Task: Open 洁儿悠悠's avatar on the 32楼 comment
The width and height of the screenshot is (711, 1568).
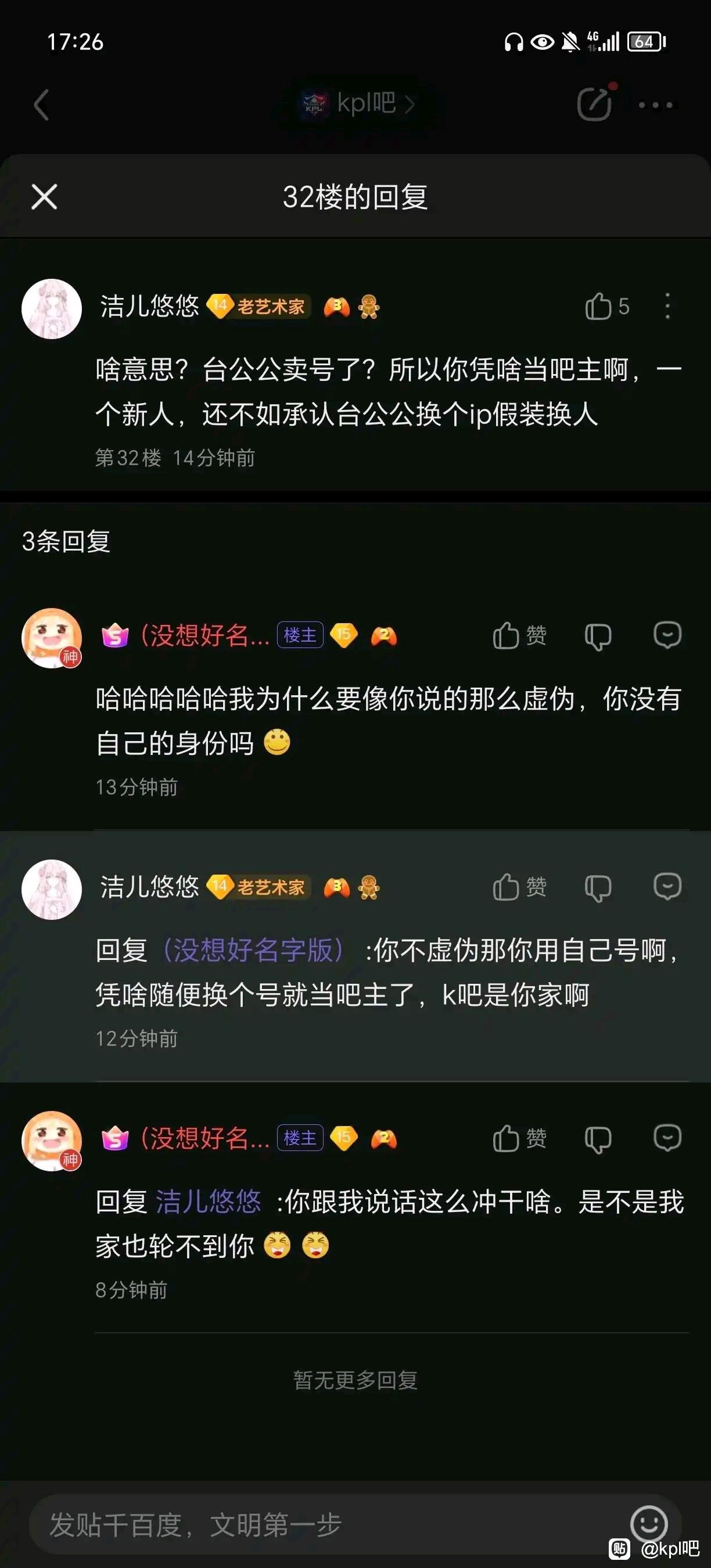Action: coord(52,308)
